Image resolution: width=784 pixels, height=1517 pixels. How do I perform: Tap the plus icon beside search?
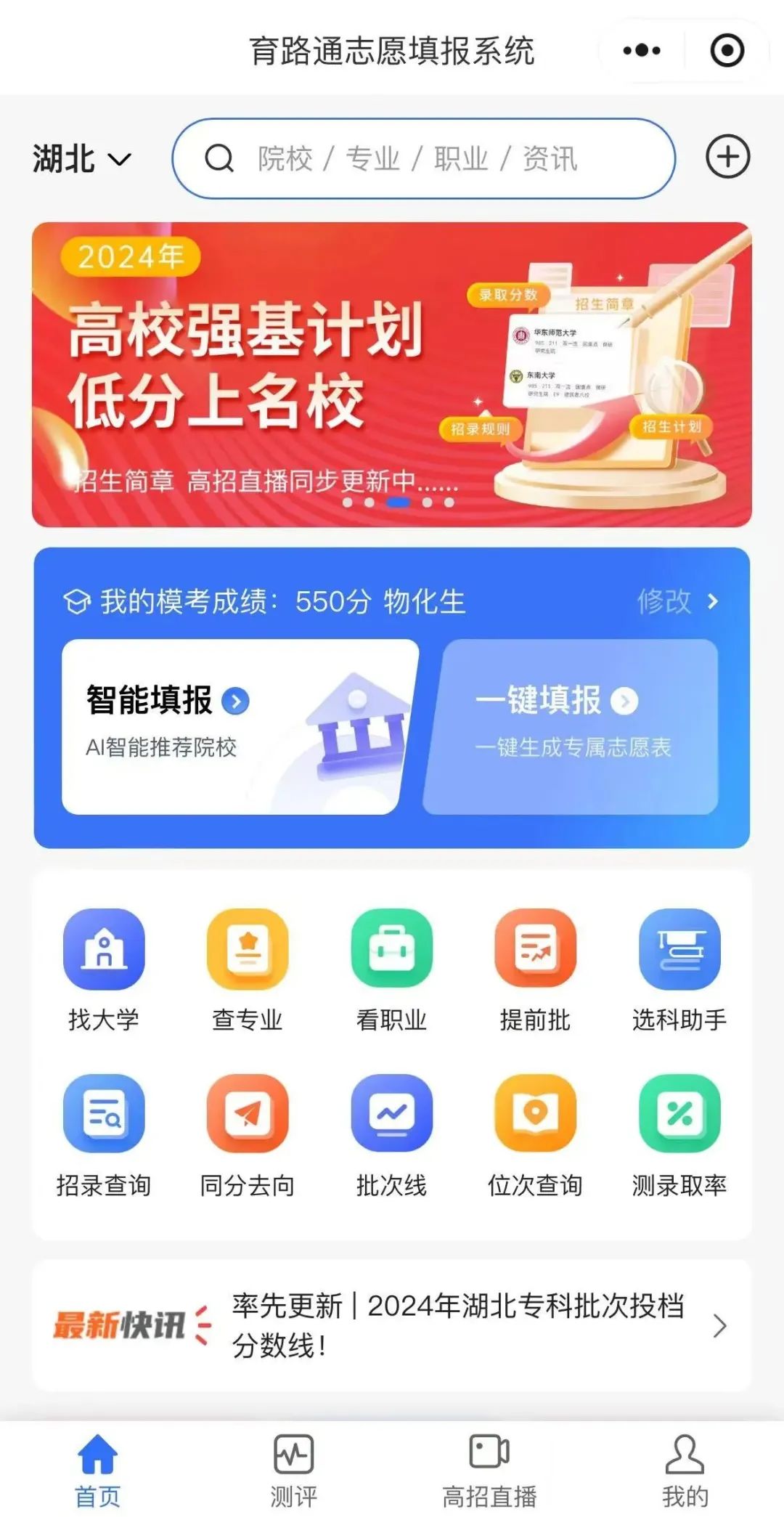(x=727, y=157)
